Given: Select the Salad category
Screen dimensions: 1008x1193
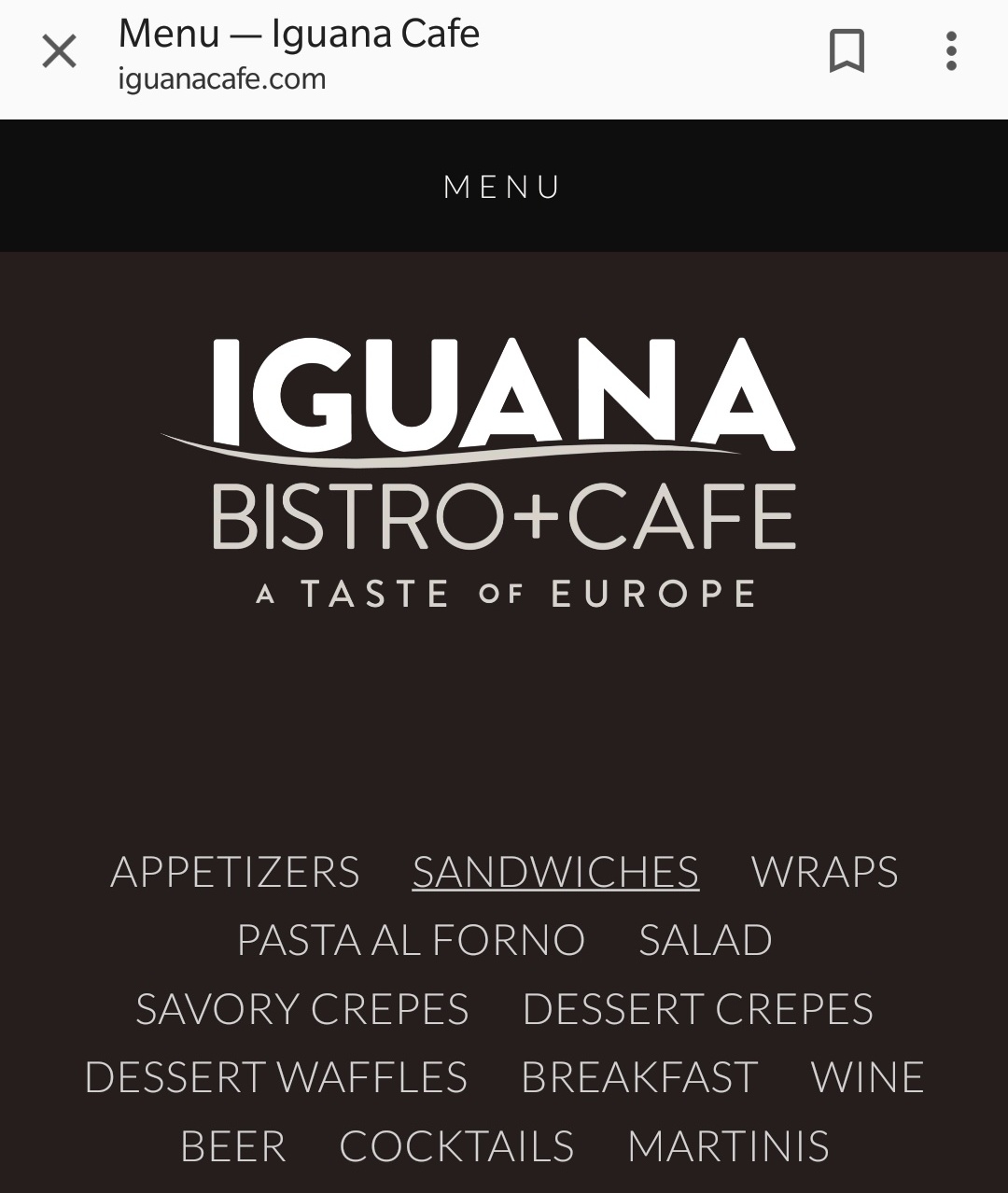Looking at the screenshot, I should click(706, 940).
